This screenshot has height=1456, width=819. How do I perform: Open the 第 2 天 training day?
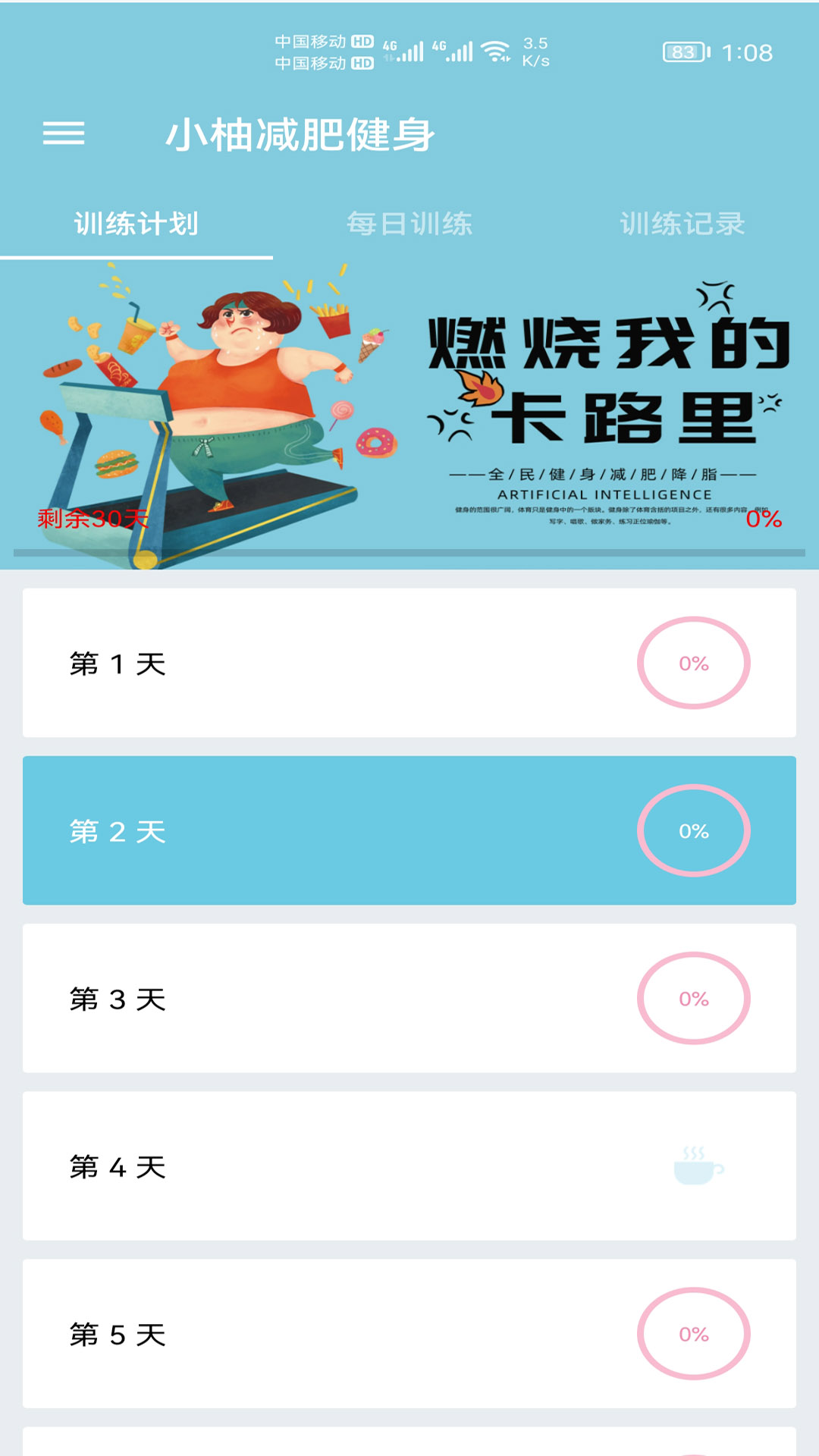point(409,831)
